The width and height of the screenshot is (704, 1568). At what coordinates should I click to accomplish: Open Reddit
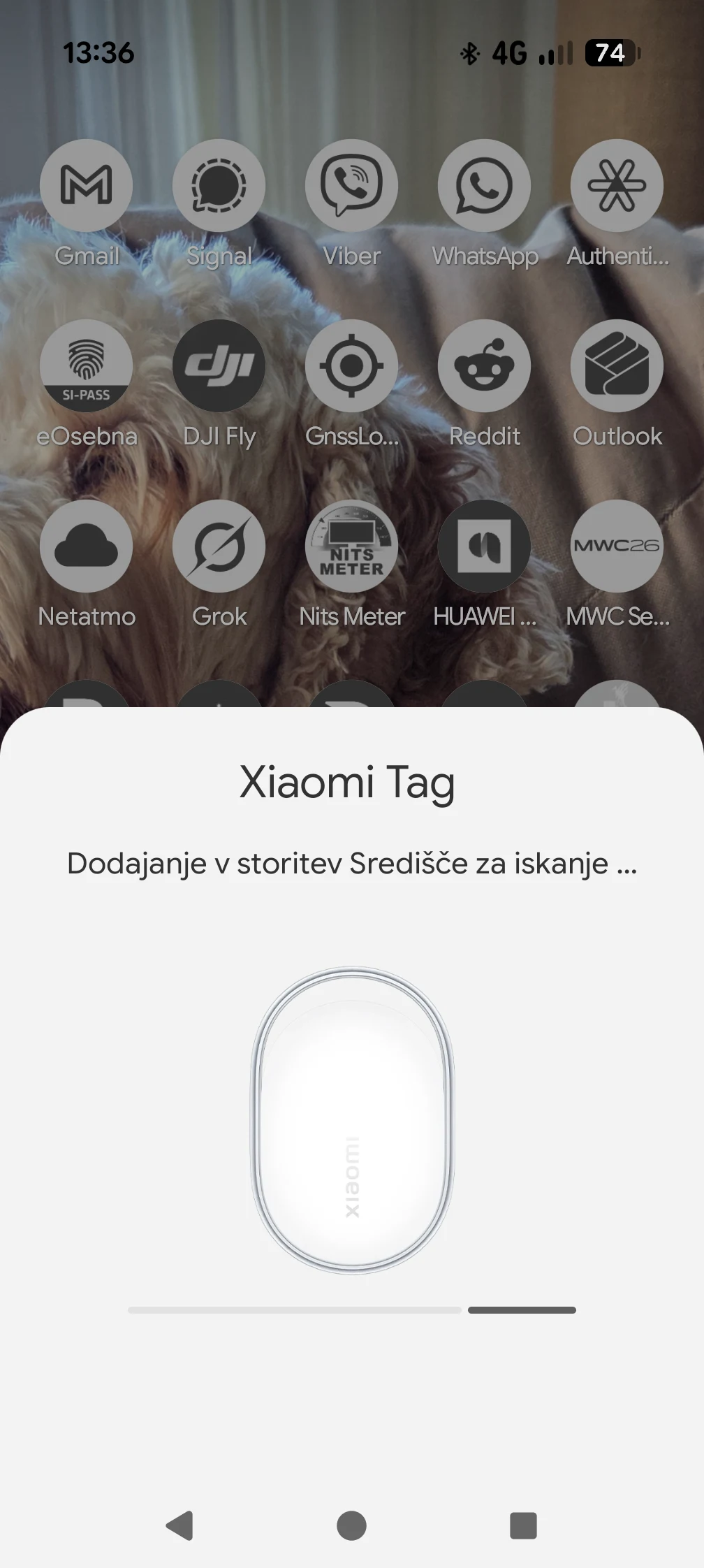pyautogui.click(x=484, y=366)
